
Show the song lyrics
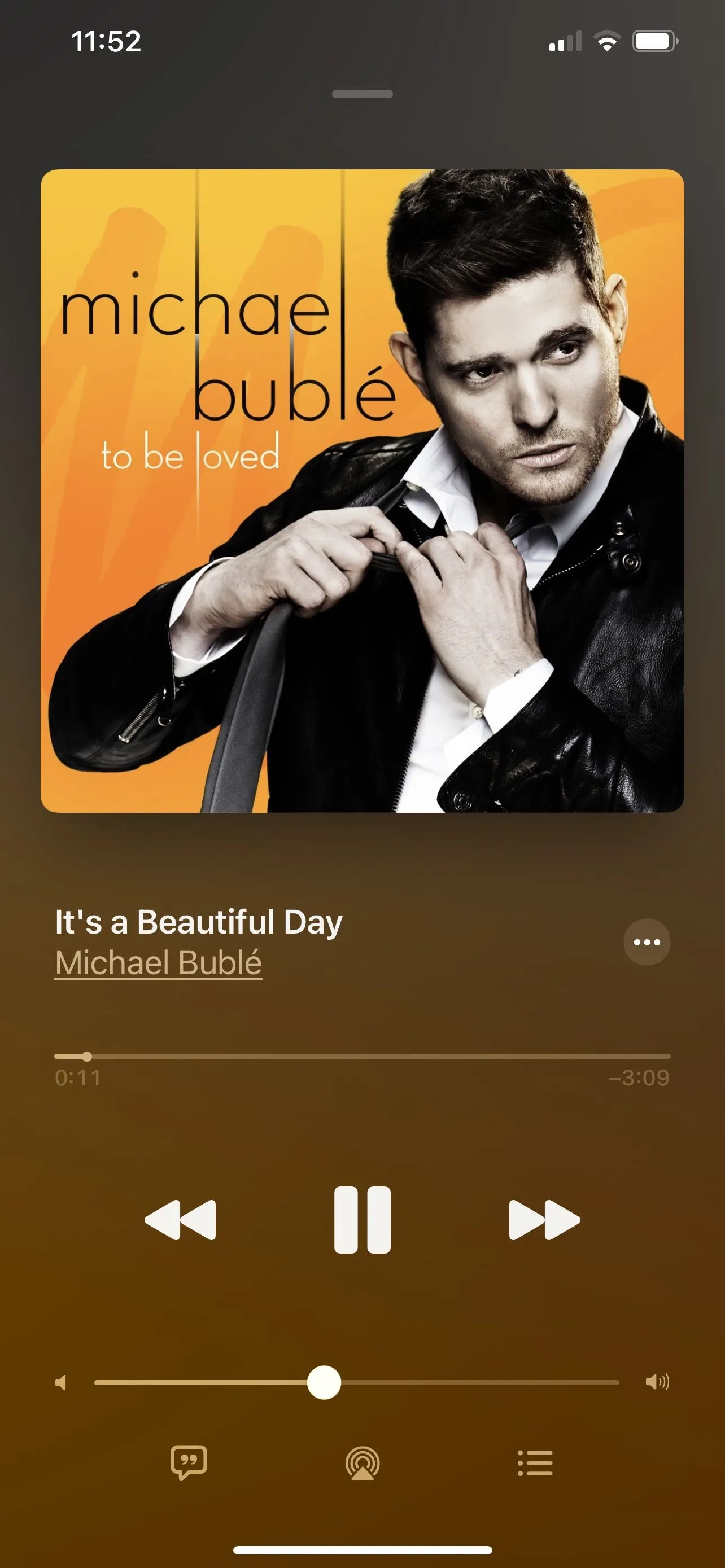coord(189,1462)
